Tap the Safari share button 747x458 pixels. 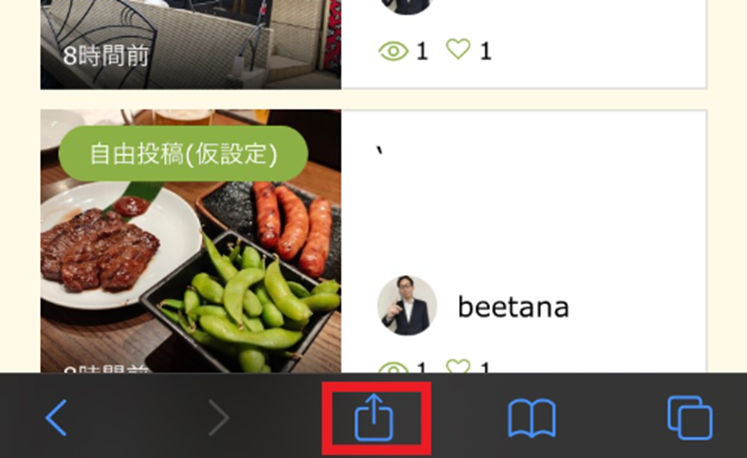tap(375, 419)
